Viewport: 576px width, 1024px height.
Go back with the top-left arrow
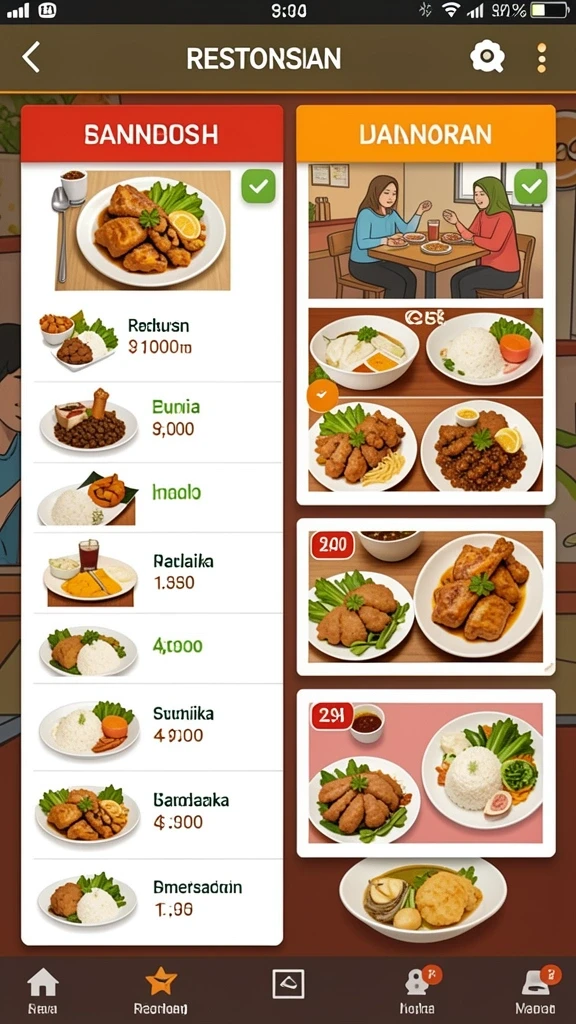point(31,57)
